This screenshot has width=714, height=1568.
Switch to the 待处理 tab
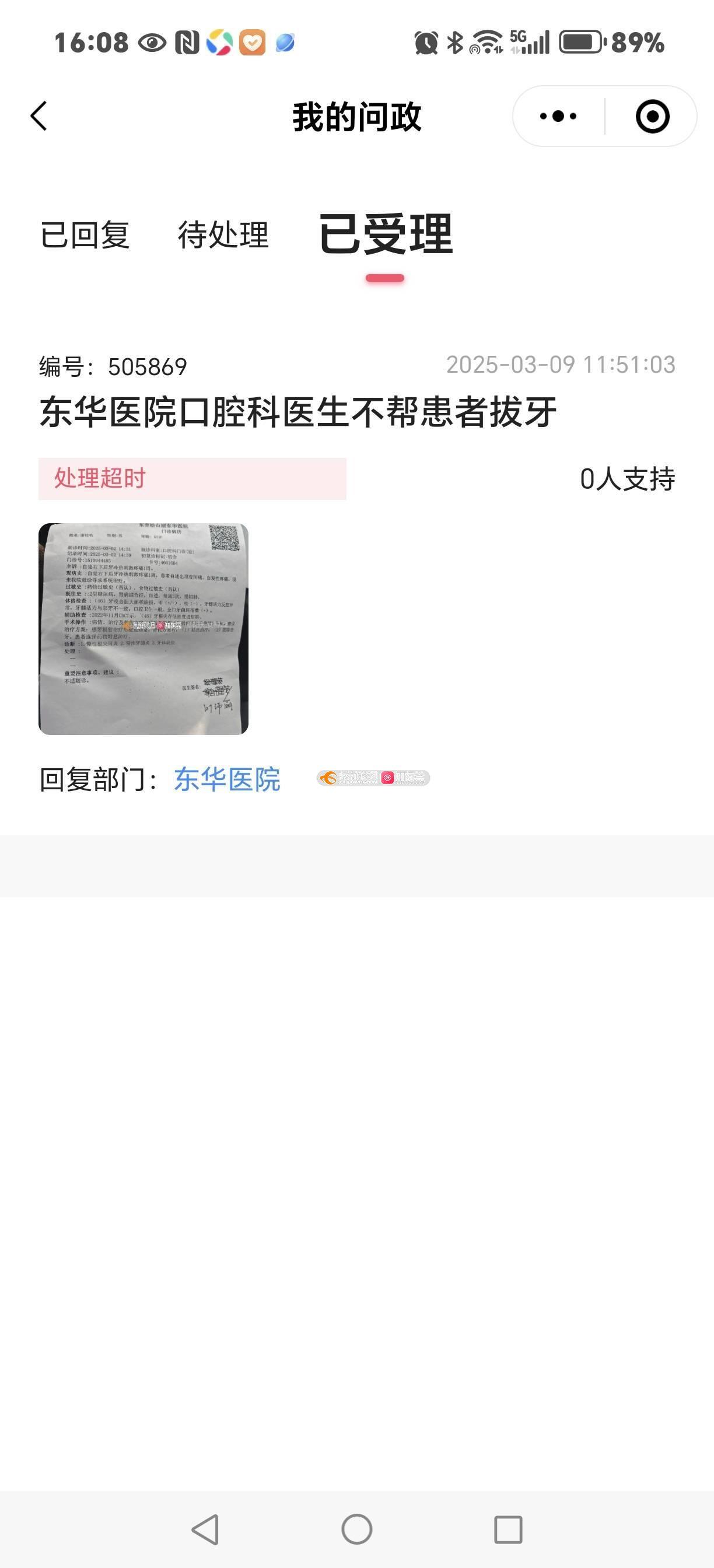(223, 235)
